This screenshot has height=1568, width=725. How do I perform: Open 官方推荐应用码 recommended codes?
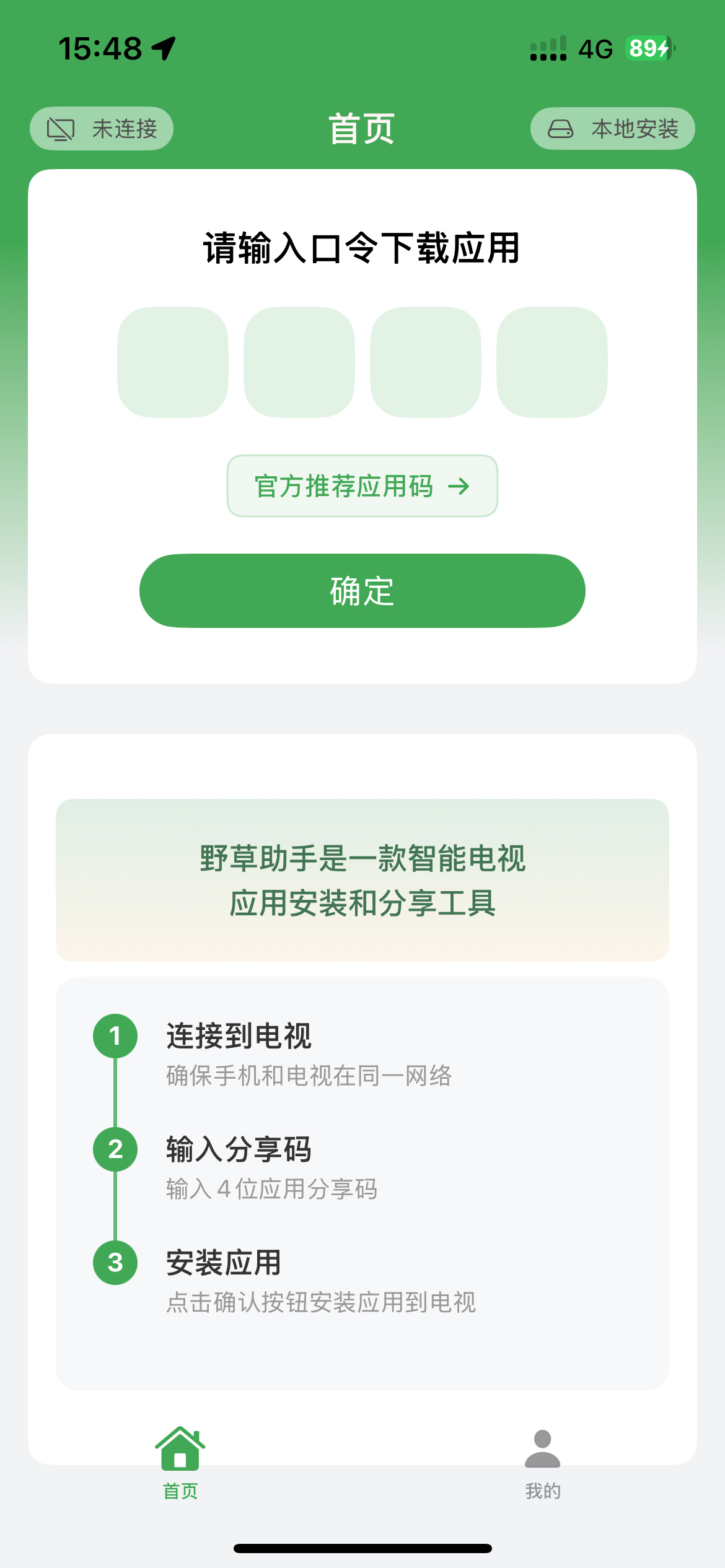(362, 486)
